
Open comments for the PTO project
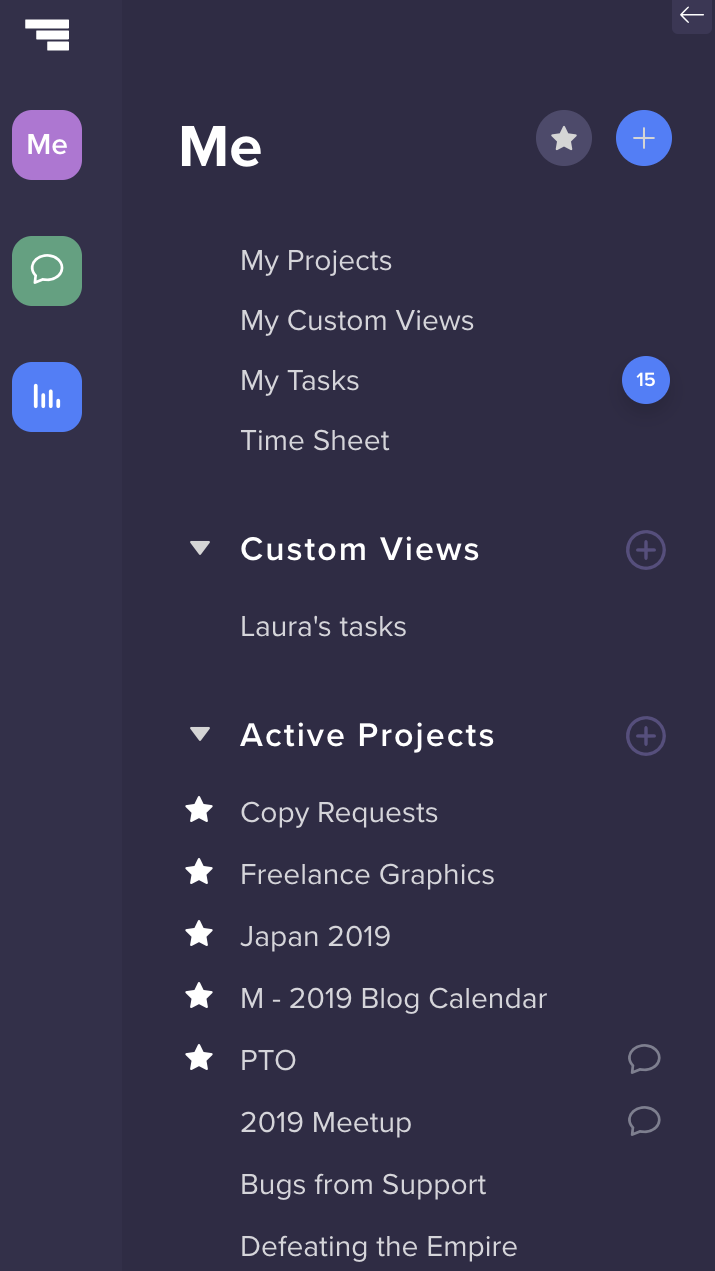click(x=644, y=1059)
